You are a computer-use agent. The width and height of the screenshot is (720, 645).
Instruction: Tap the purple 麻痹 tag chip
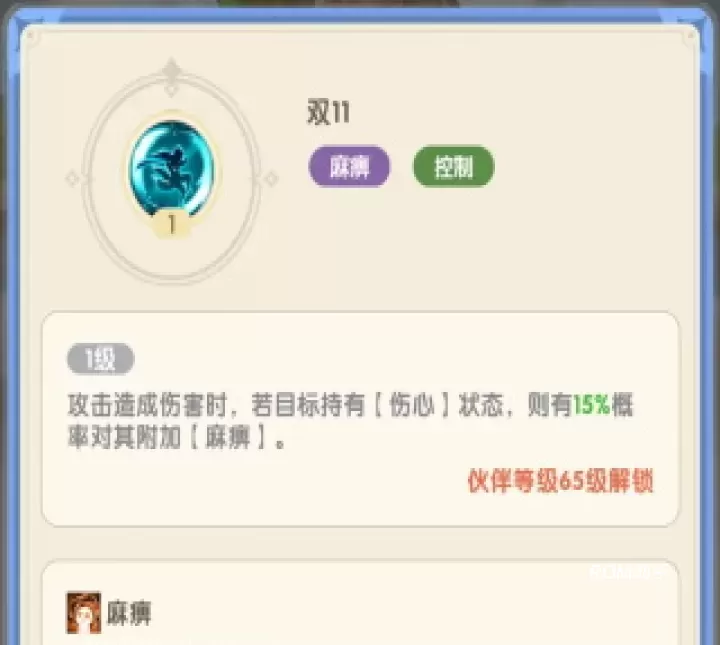348,167
